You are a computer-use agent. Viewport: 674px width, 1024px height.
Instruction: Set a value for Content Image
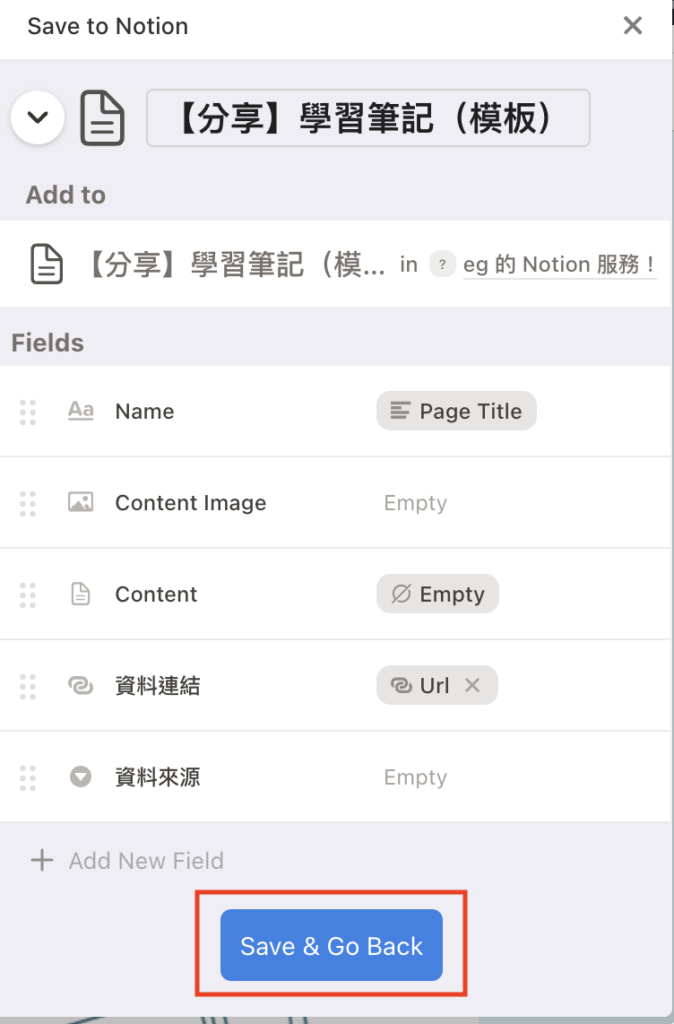coord(415,503)
